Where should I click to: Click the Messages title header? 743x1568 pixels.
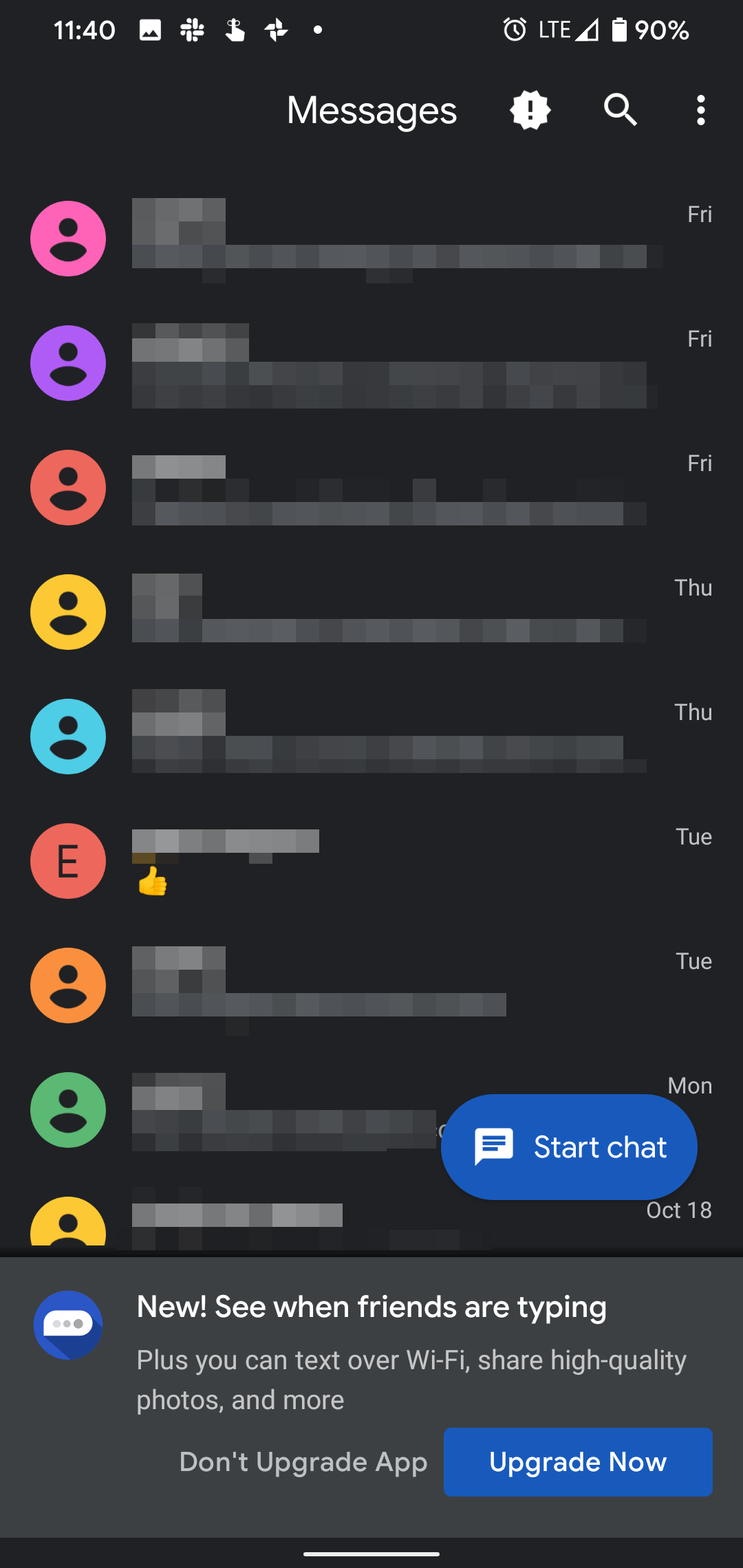(371, 110)
